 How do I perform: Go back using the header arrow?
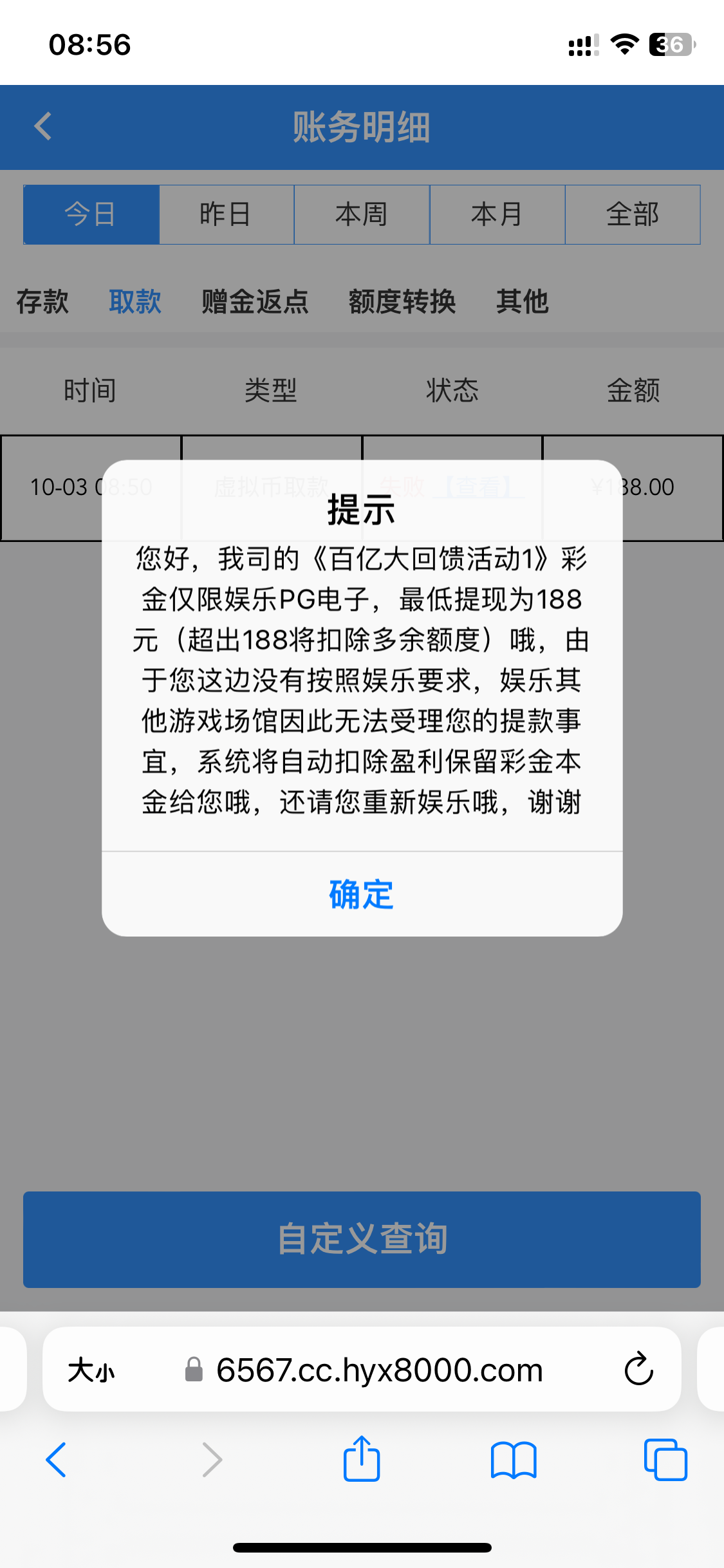[43, 126]
